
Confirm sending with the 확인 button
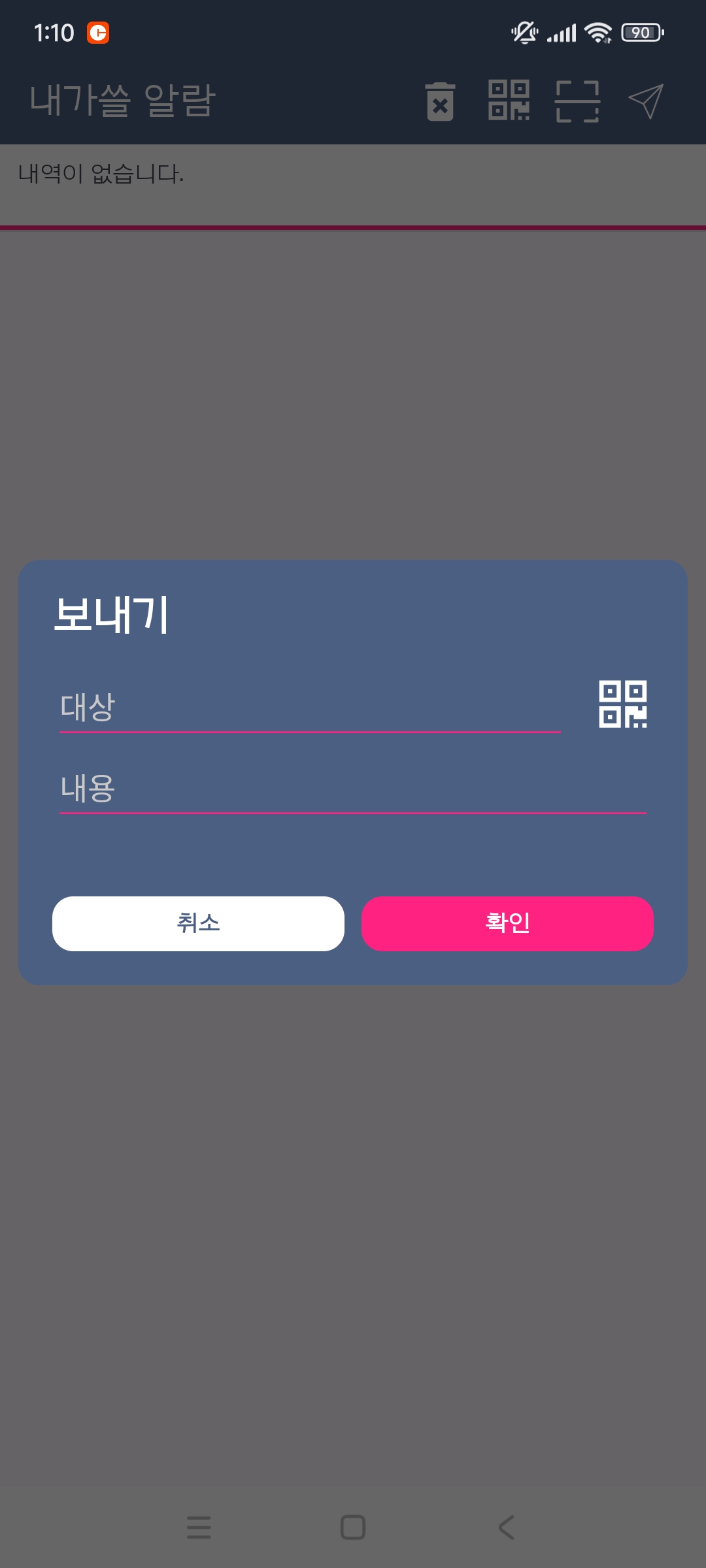(x=507, y=923)
